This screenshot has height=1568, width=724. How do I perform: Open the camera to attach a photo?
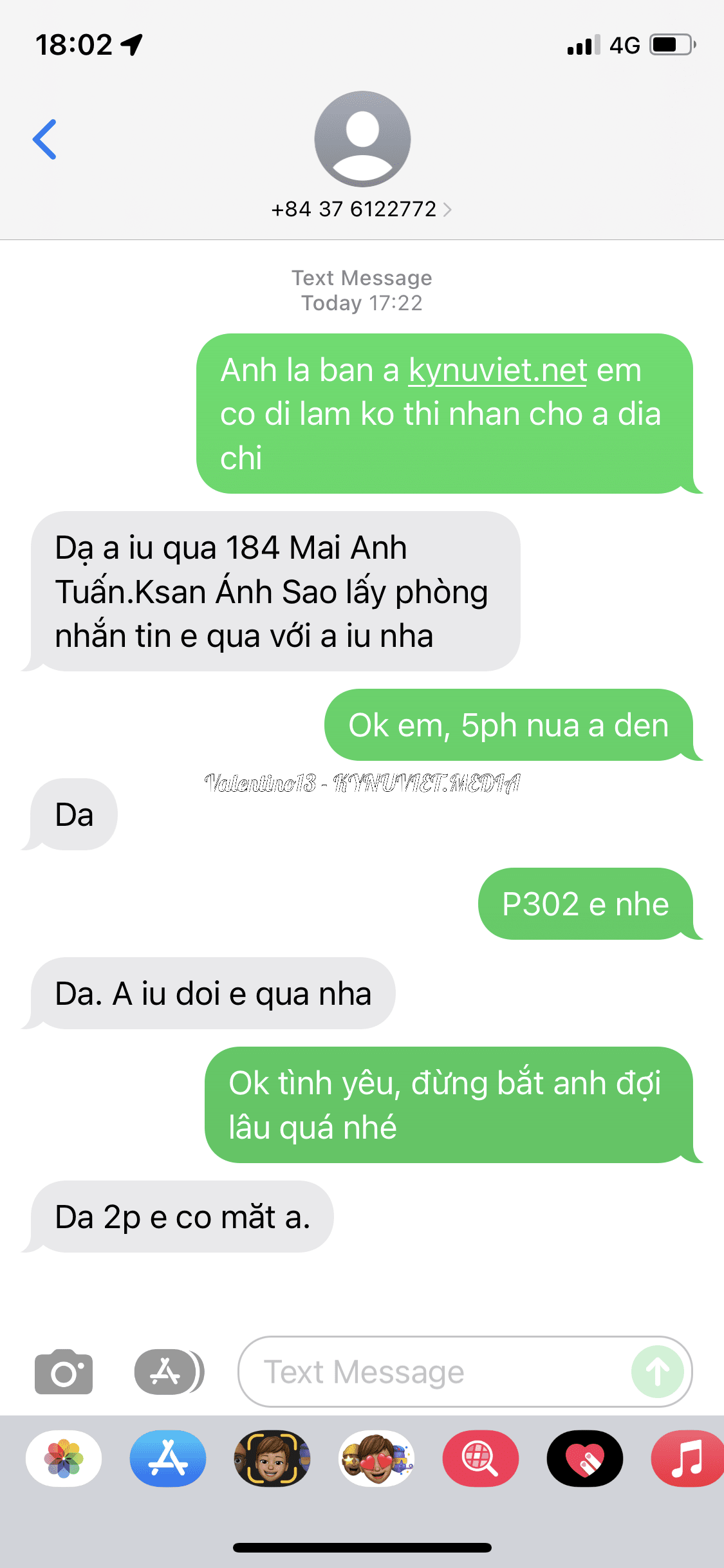[63, 1372]
